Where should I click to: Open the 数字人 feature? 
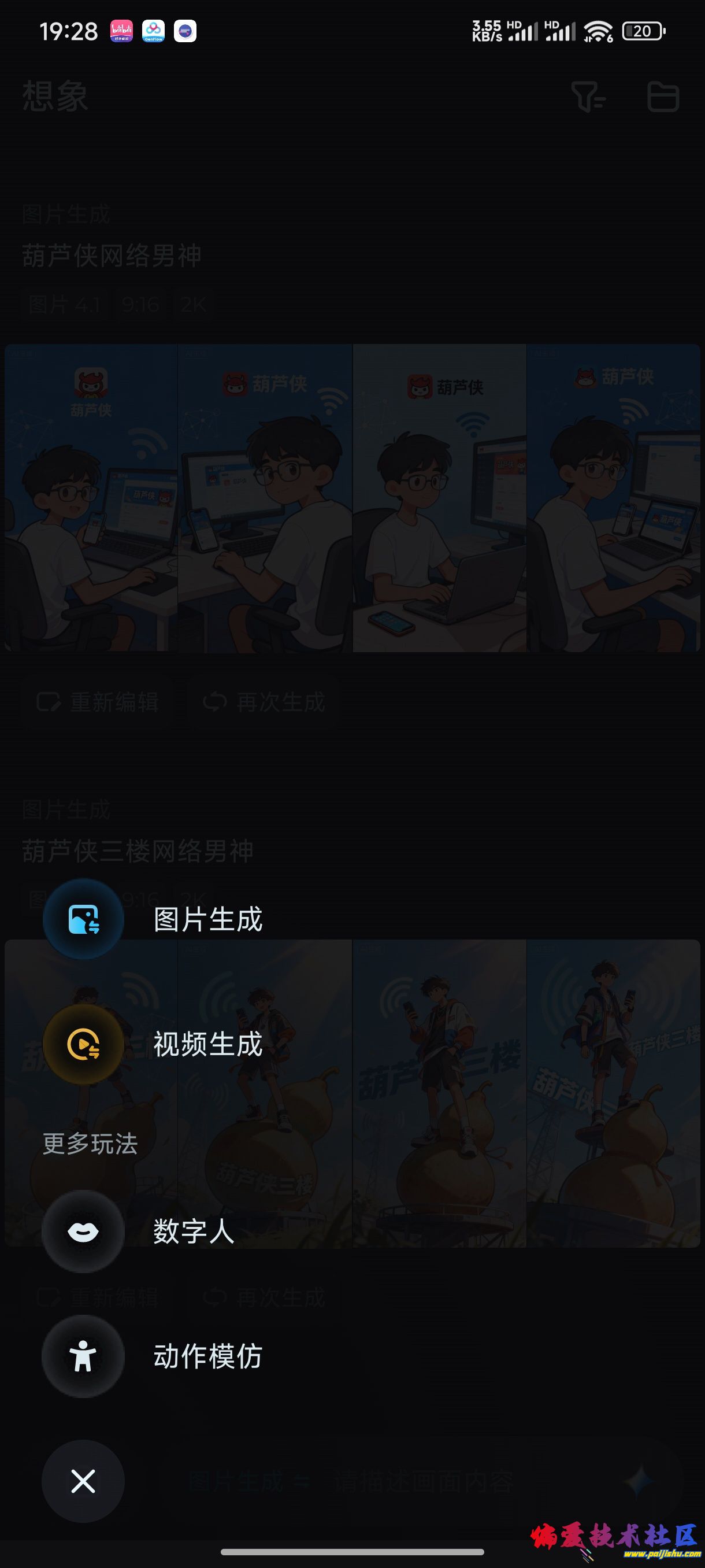83,1232
